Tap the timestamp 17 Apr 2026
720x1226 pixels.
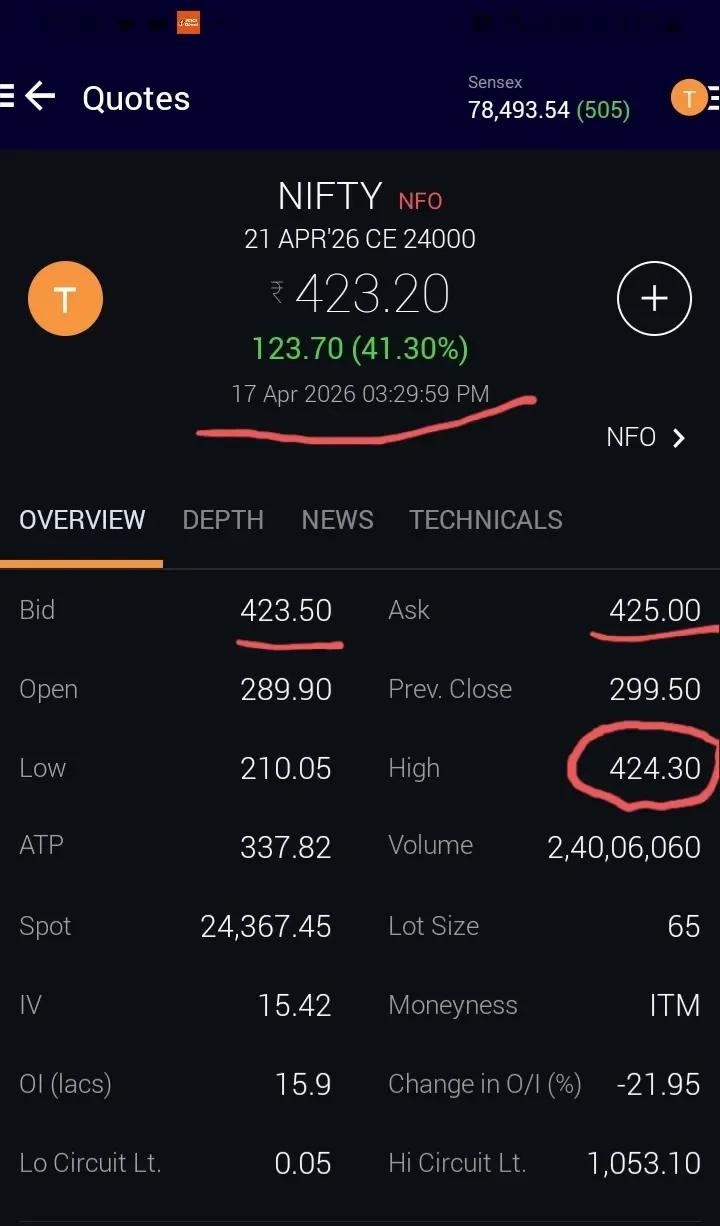coord(359,394)
